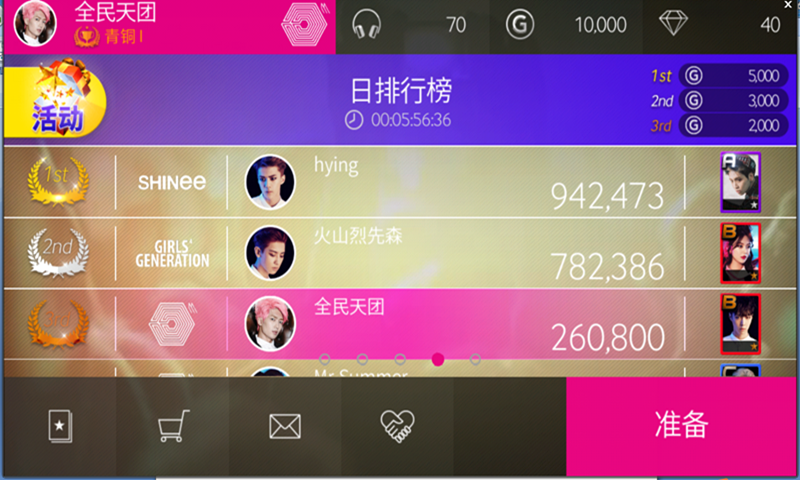This screenshot has width=800, height=480.
Task: Open hying's ranking row
Action: 450,182
